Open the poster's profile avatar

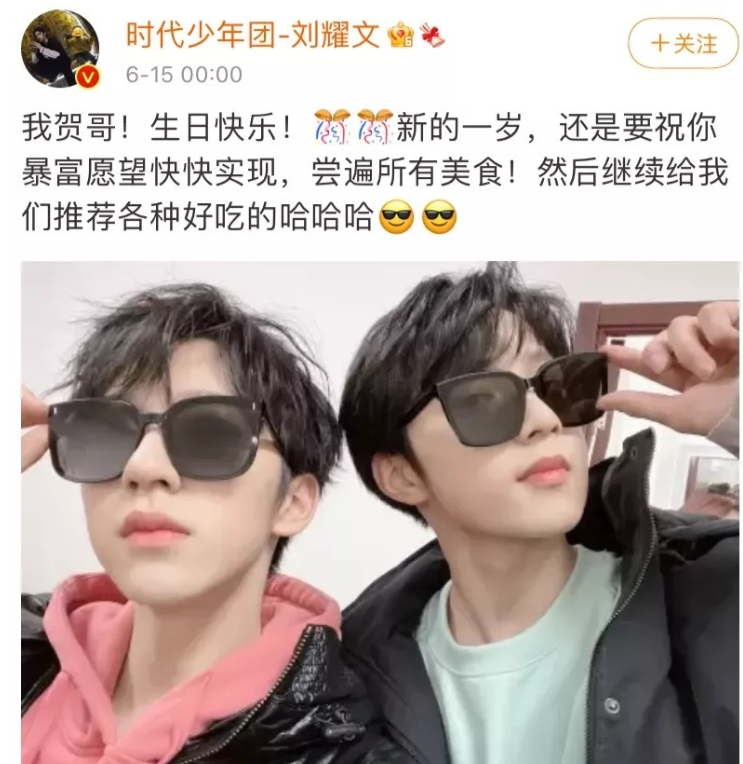(x=59, y=48)
